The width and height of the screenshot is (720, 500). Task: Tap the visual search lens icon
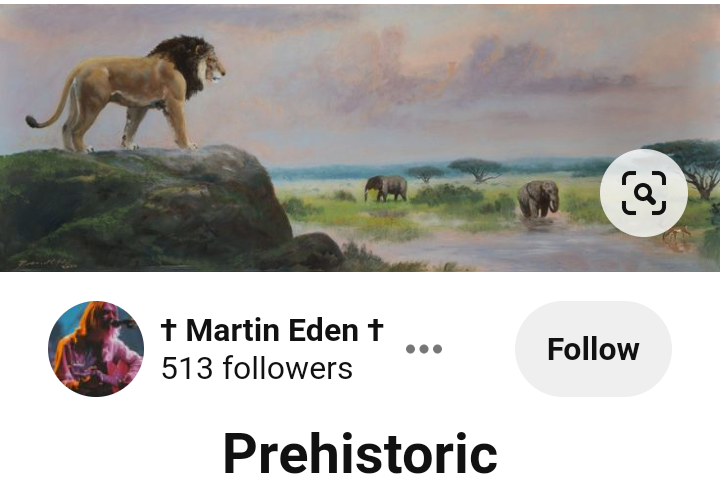643,194
